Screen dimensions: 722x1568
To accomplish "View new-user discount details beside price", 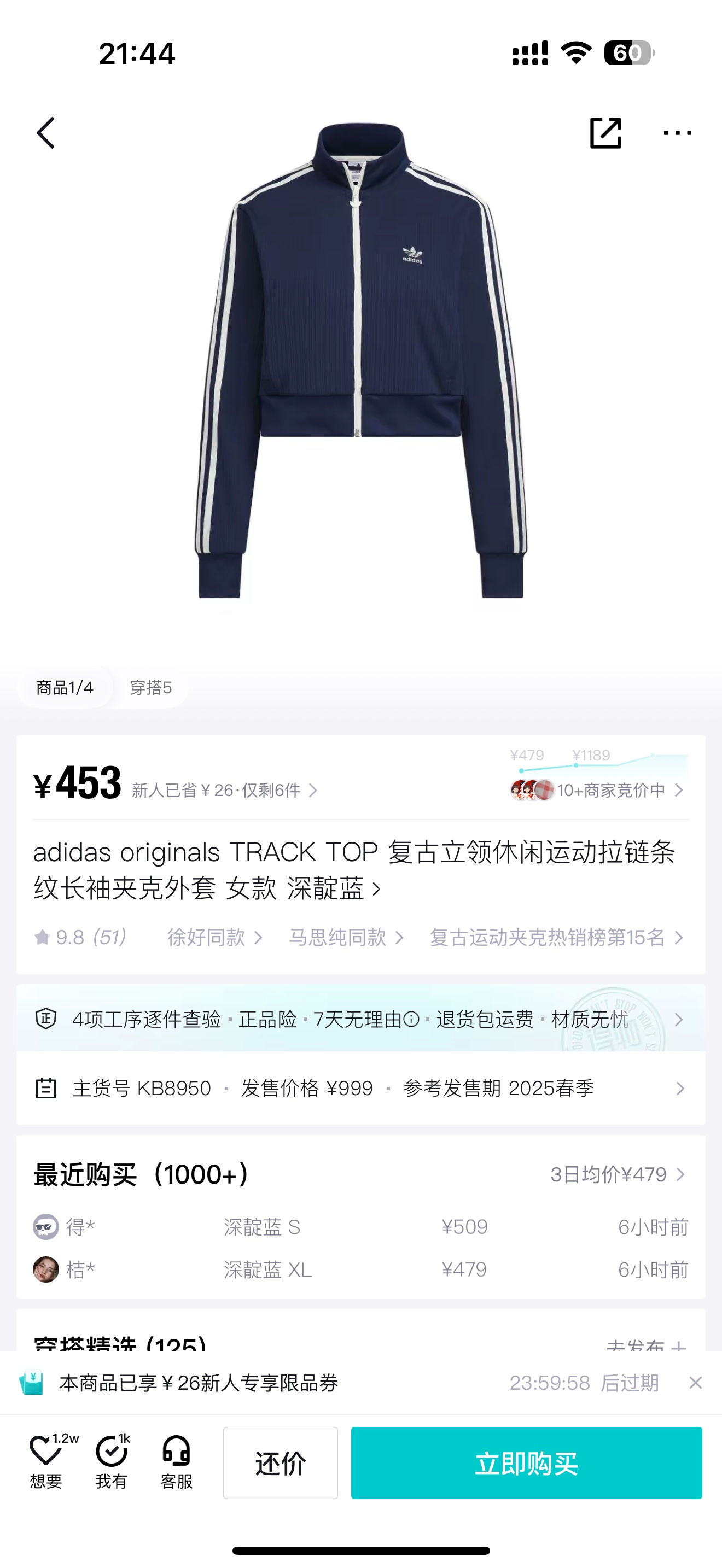I will (224, 790).
